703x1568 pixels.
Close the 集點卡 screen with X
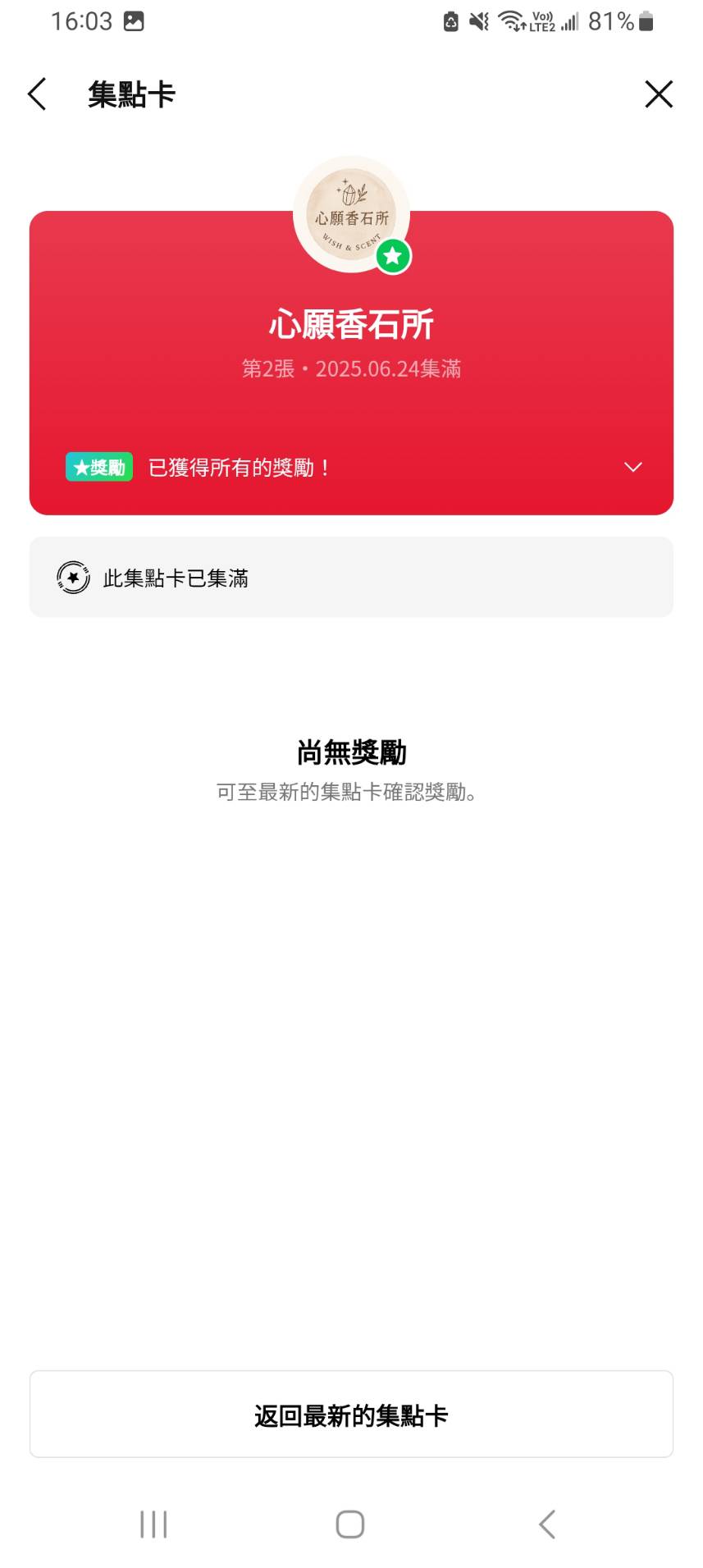click(x=658, y=94)
